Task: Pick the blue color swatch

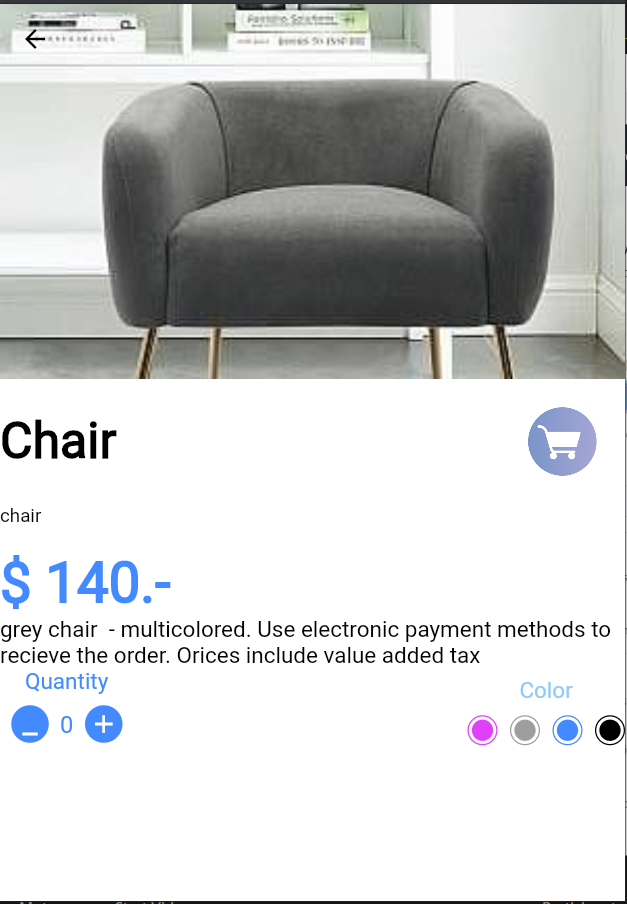Action: pyautogui.click(x=567, y=731)
